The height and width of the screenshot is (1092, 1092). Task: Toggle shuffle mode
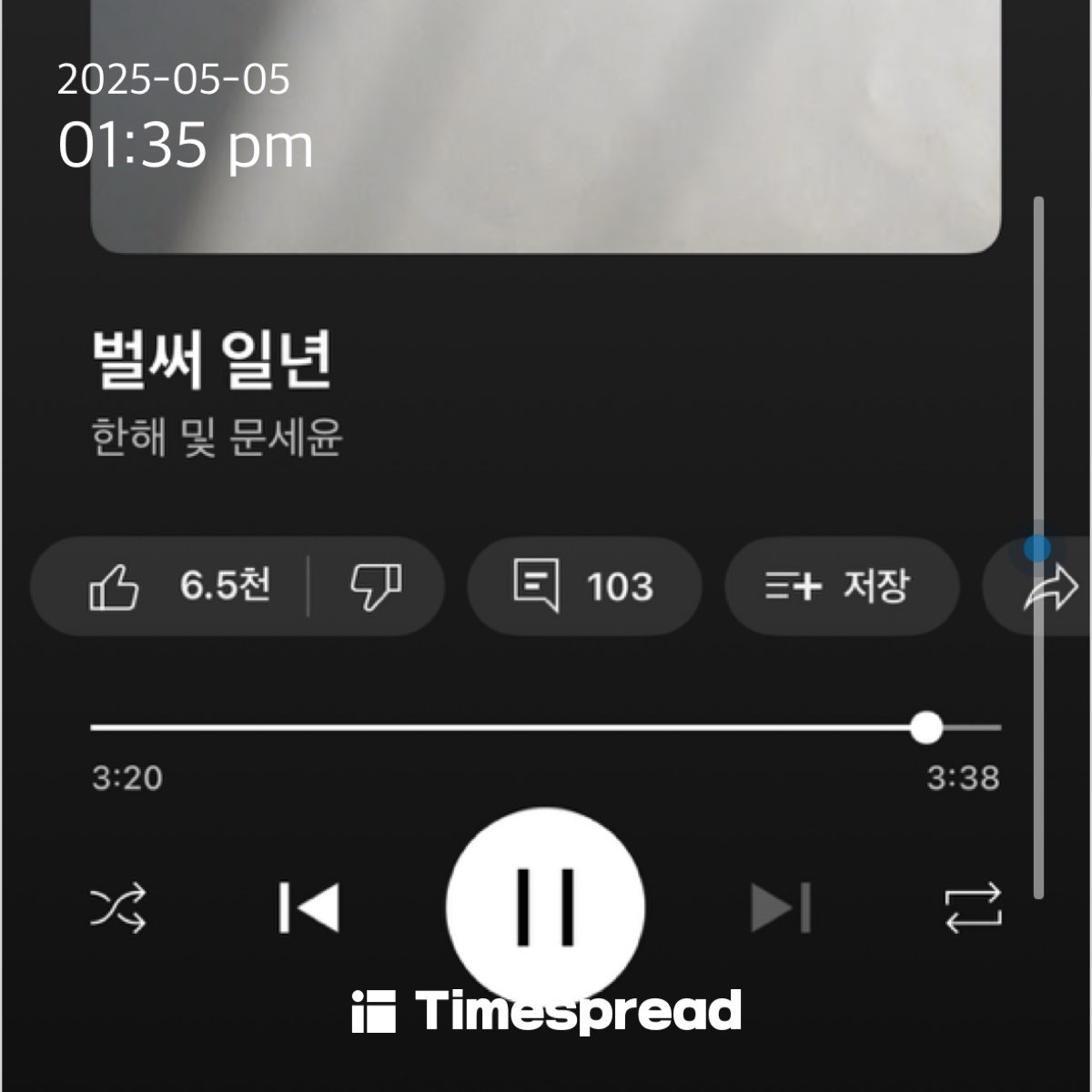point(118,908)
